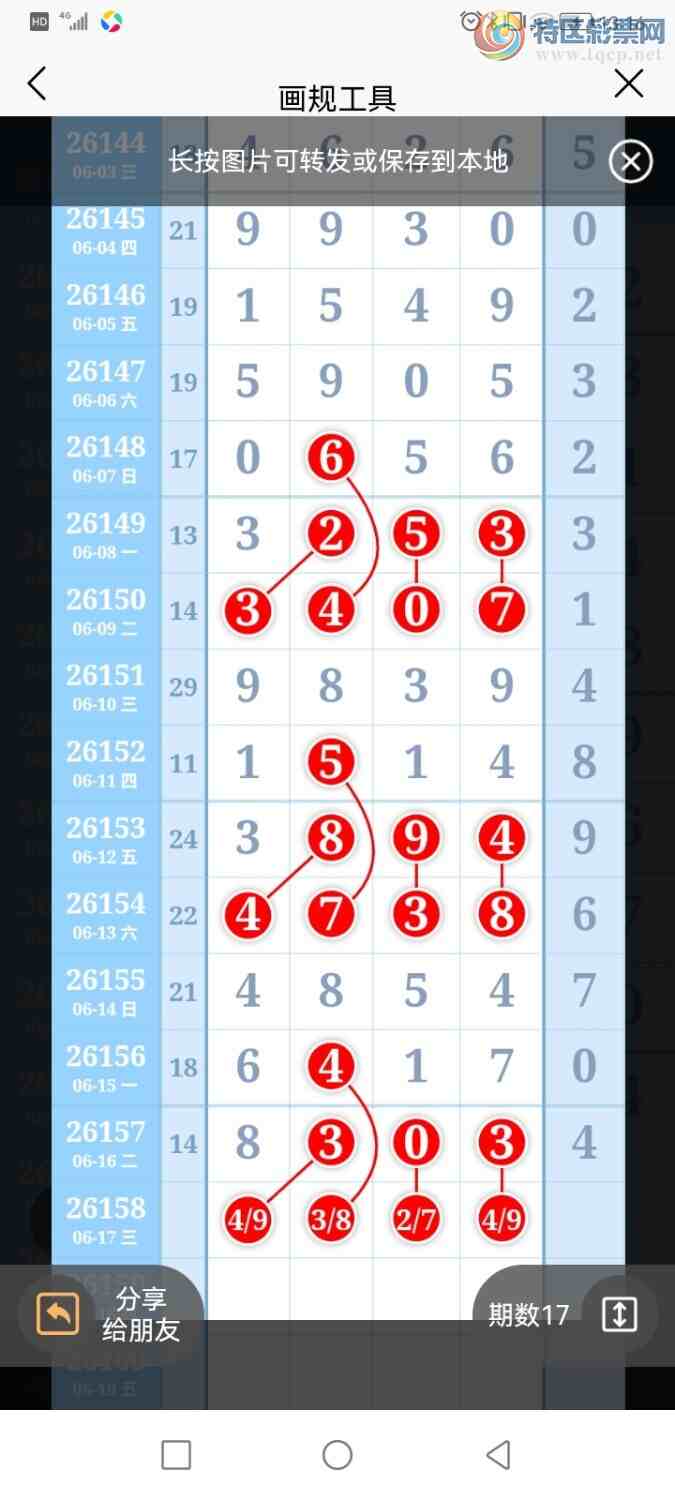Viewport: 675px width, 1500px height.
Task: Go to the system home screen
Action: point(337,1455)
